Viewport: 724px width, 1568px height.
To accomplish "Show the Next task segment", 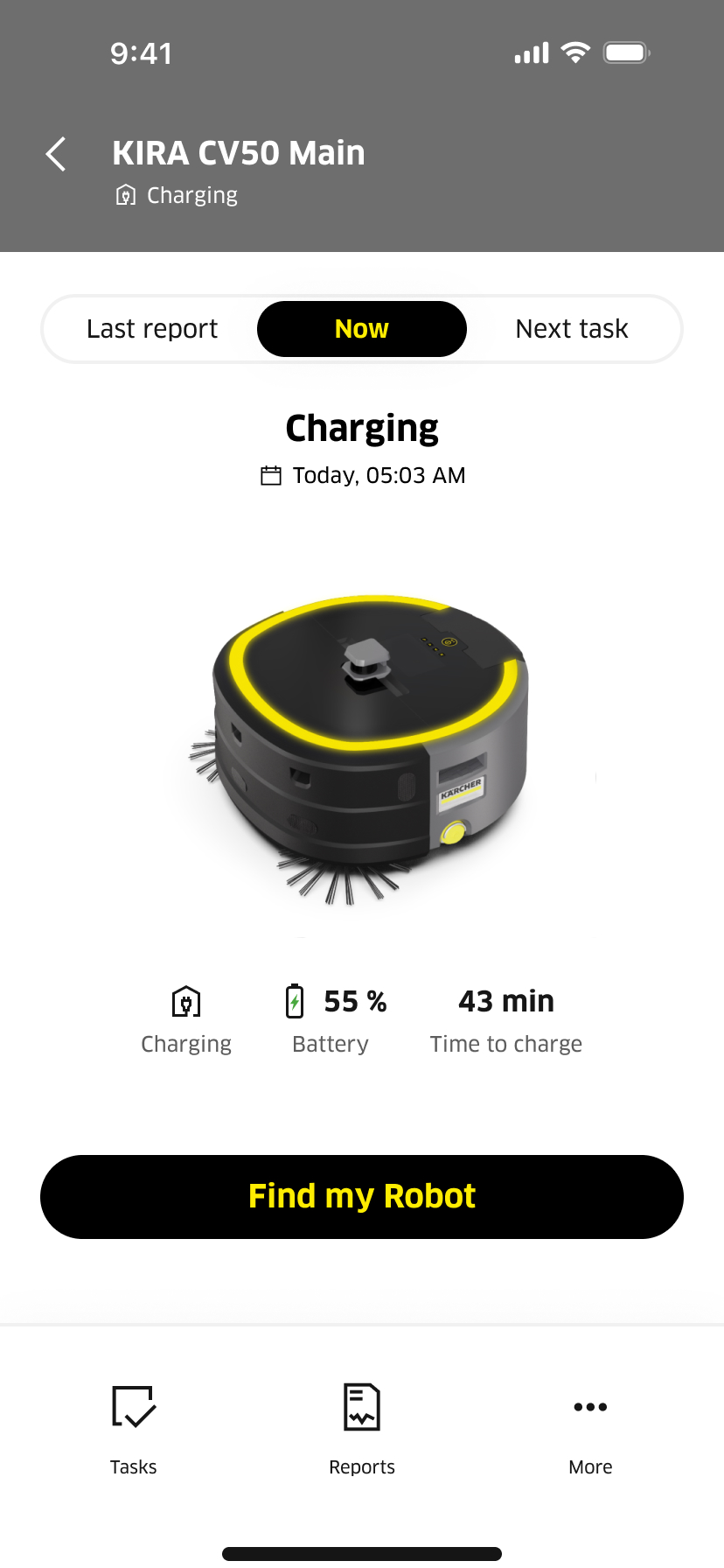I will click(x=572, y=329).
